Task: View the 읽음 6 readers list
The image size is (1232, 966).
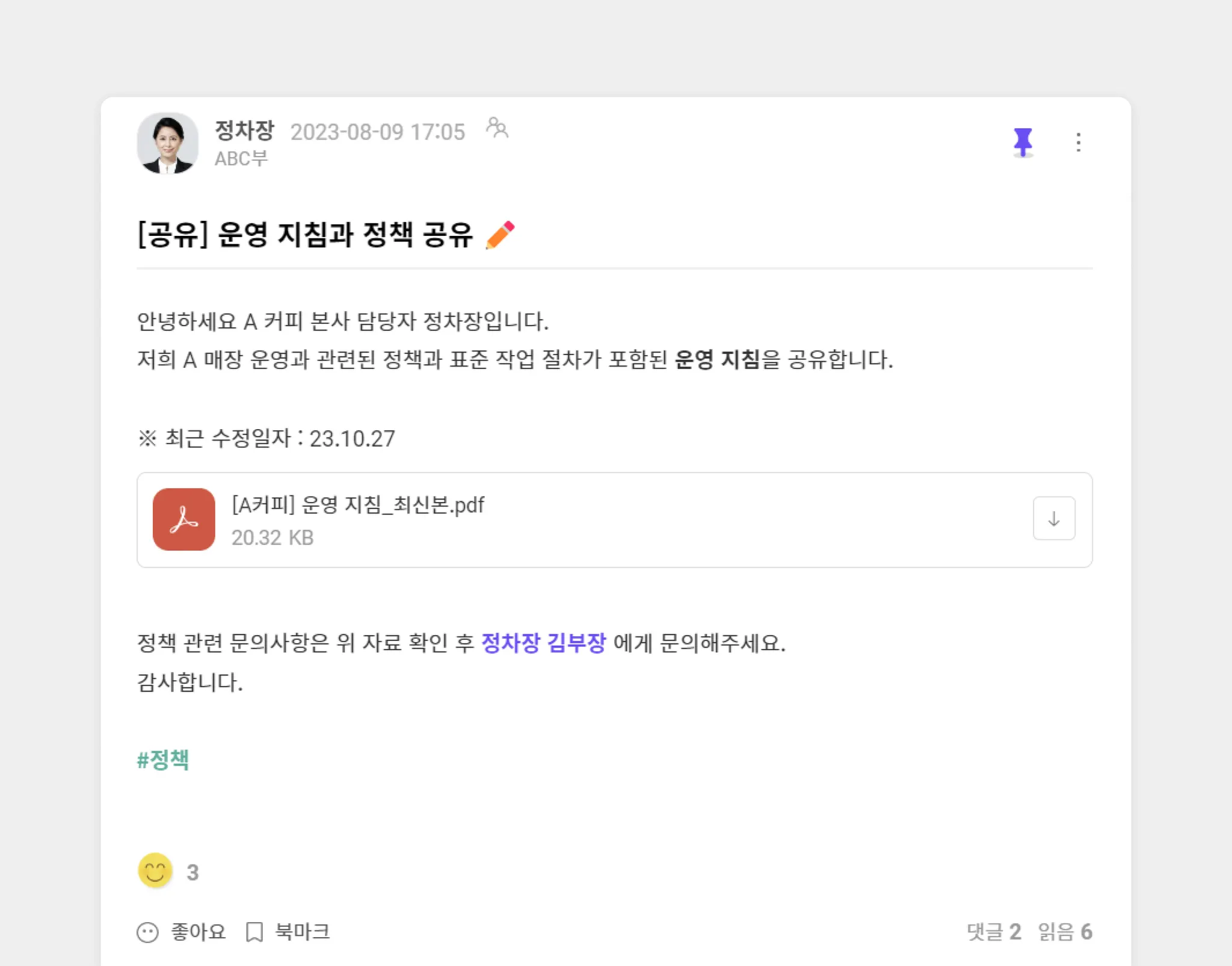Action: 1064,932
